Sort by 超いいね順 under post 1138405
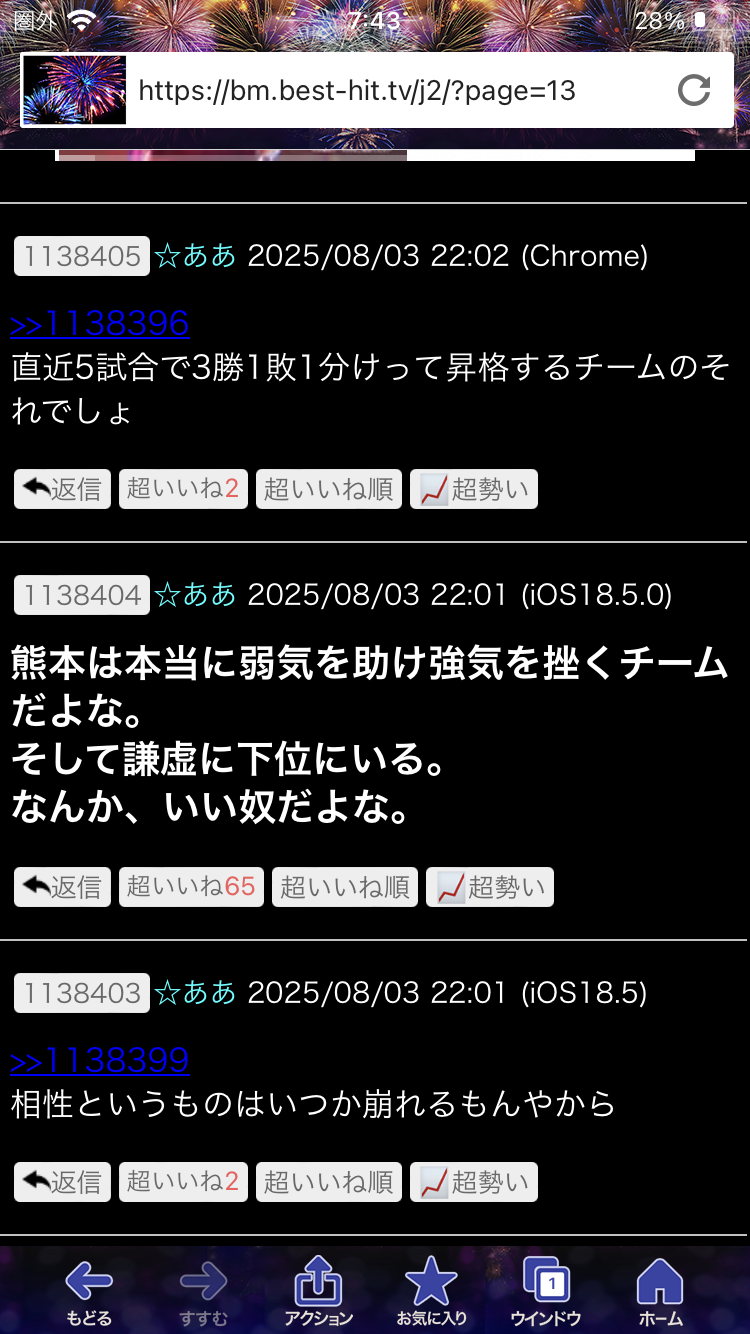 click(329, 489)
